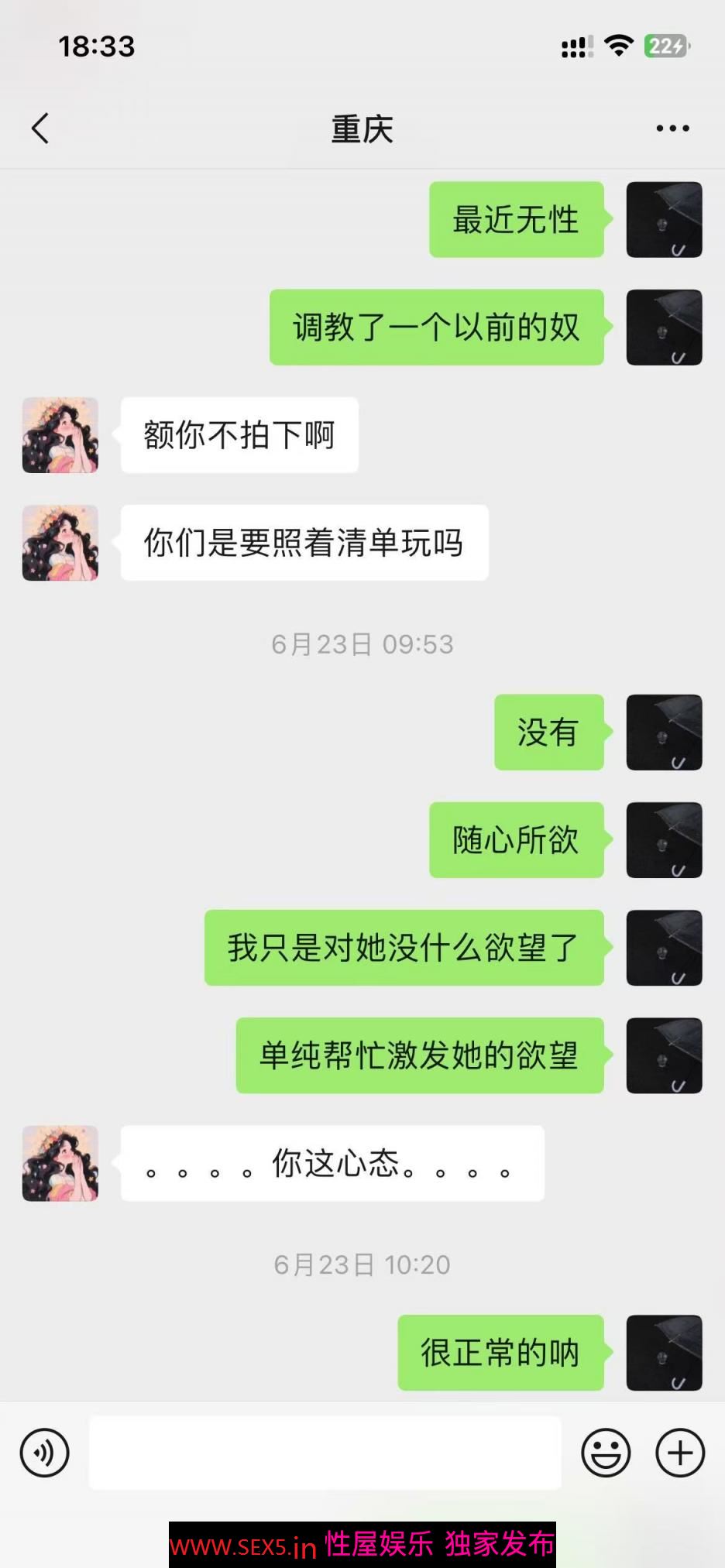
Task: Focus the message text field
Action: (325, 1453)
